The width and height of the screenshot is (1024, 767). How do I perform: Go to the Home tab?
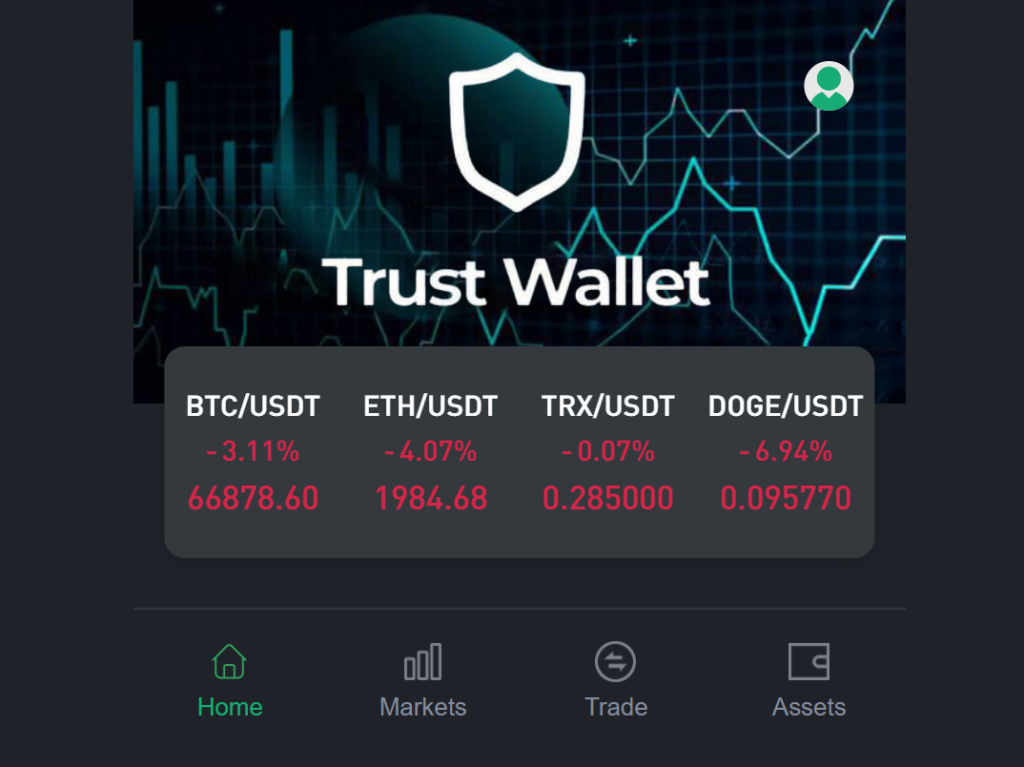tap(230, 680)
